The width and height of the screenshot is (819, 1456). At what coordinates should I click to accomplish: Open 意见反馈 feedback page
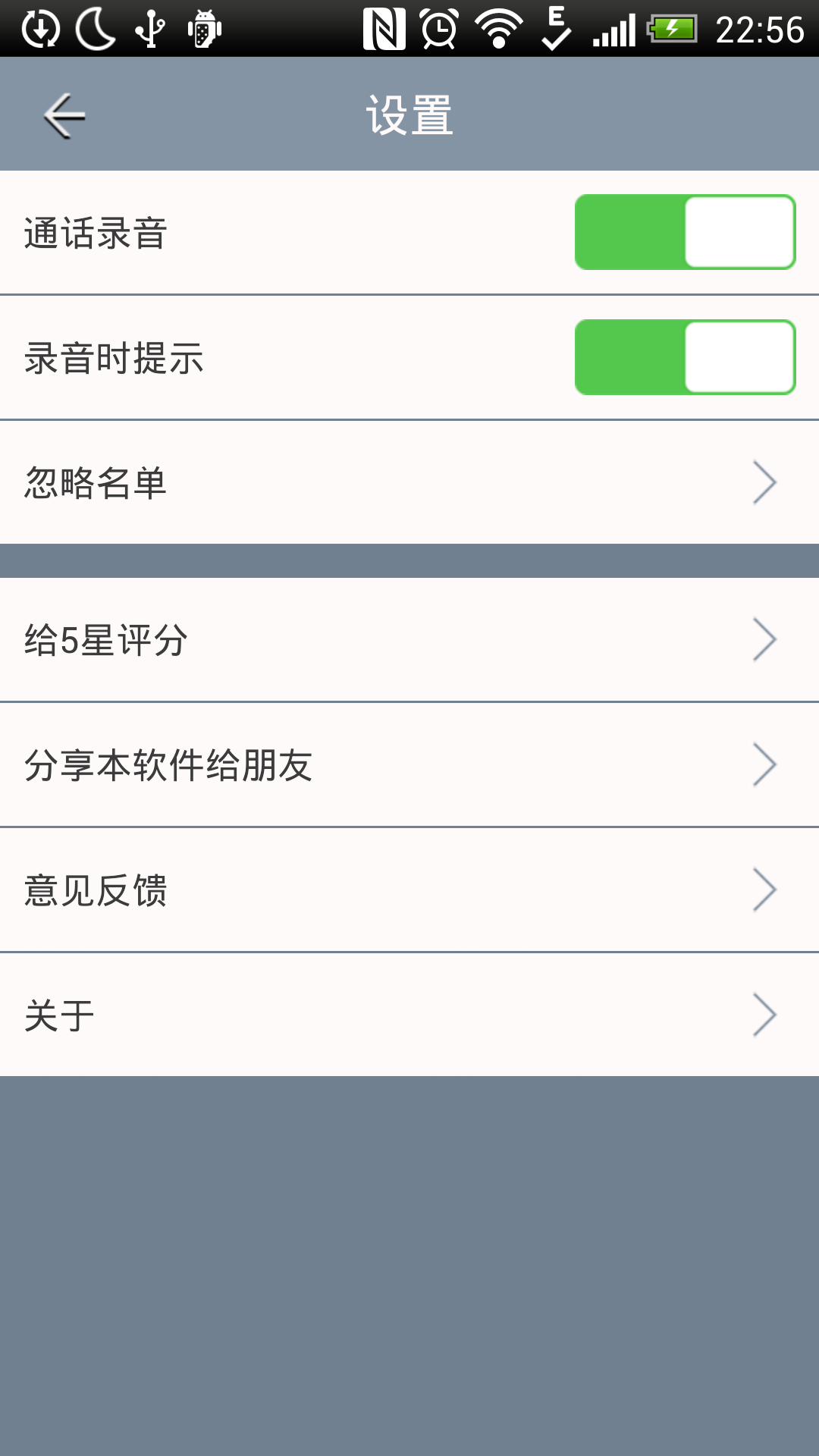point(409,890)
